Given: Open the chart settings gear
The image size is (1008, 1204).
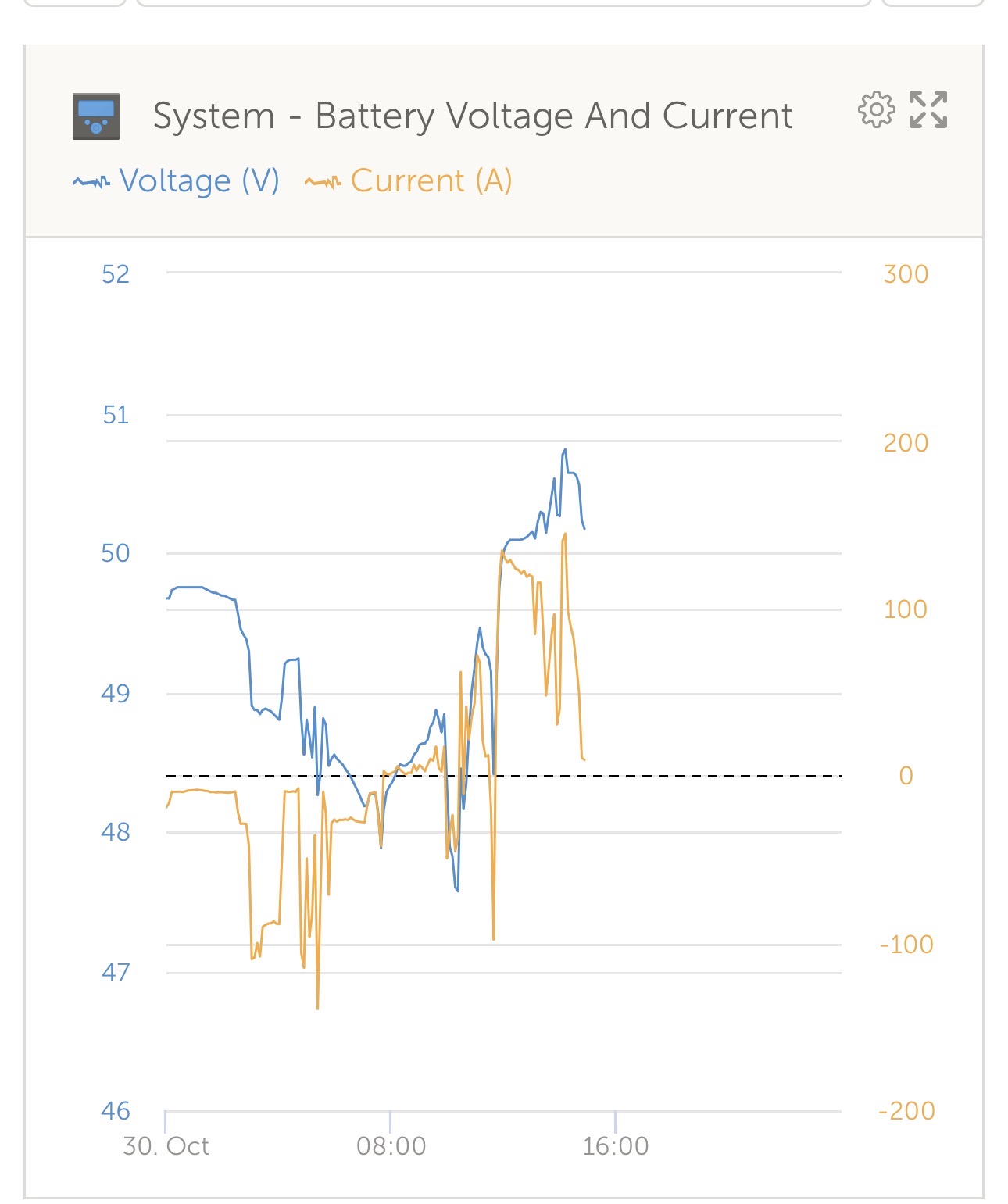Looking at the screenshot, I should tap(876, 109).
